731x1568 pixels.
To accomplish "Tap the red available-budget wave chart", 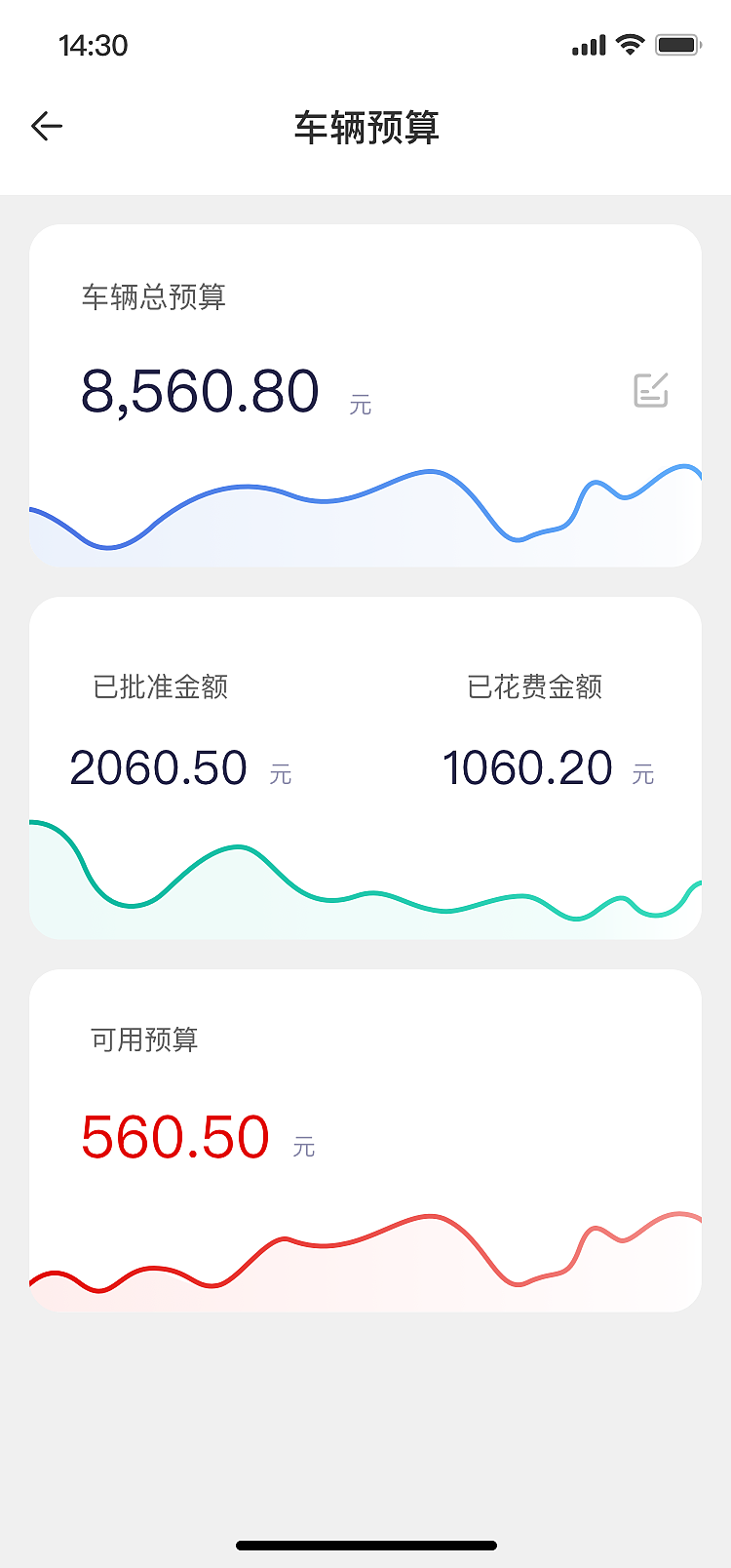I will coord(365,1258).
